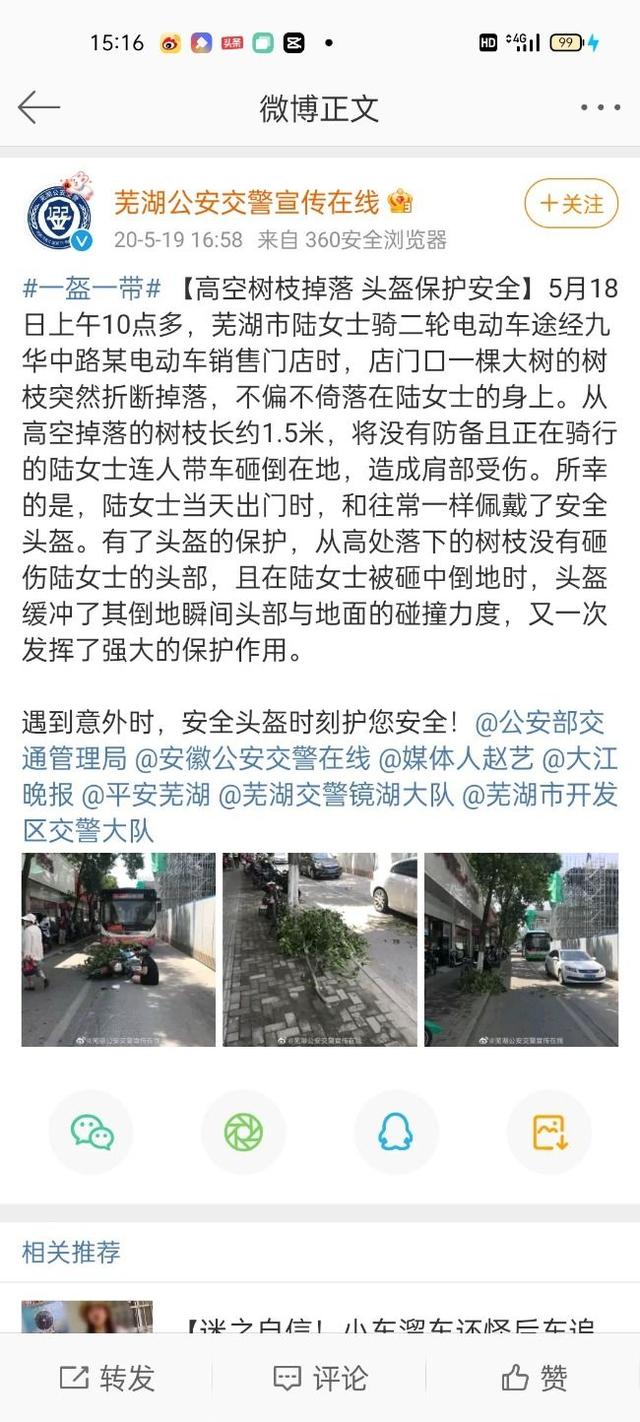
Task: Open the @平安芜湖 mention
Action: [146, 795]
